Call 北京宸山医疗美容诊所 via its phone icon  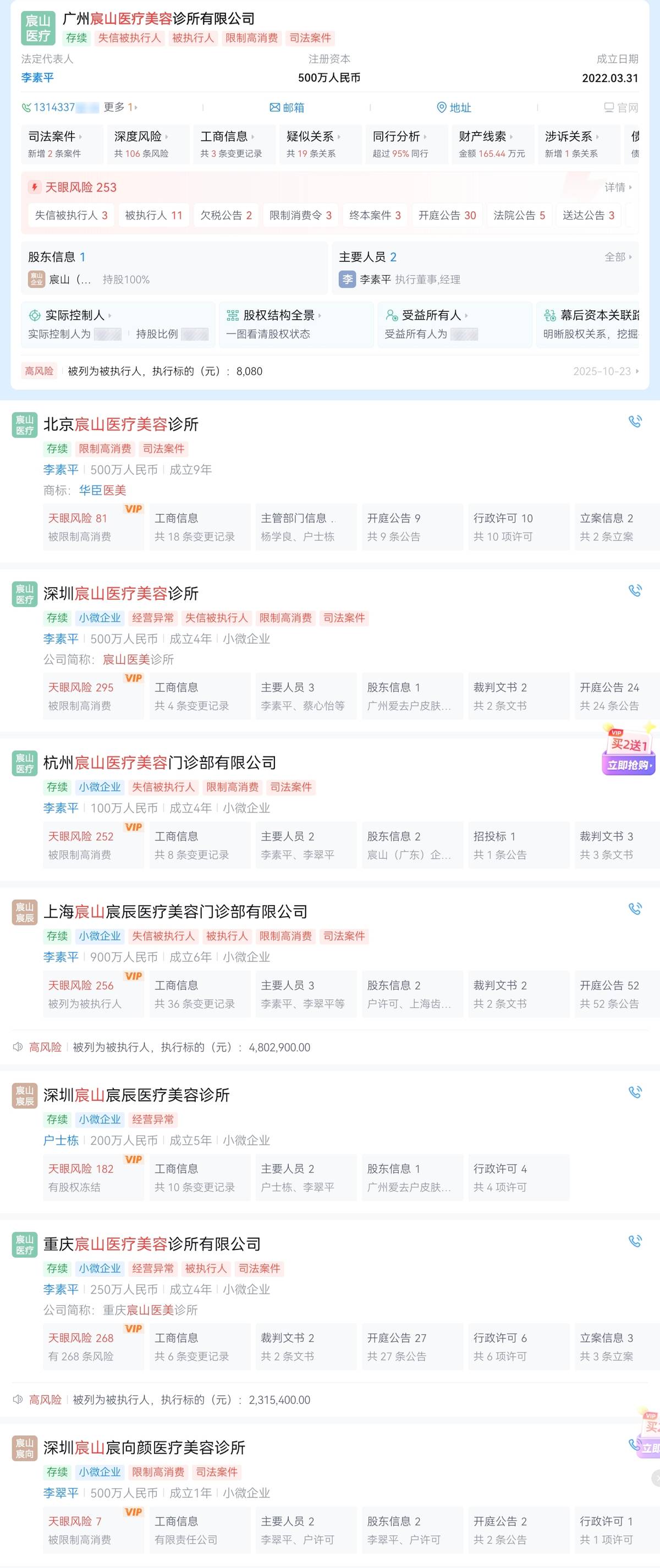tap(635, 421)
